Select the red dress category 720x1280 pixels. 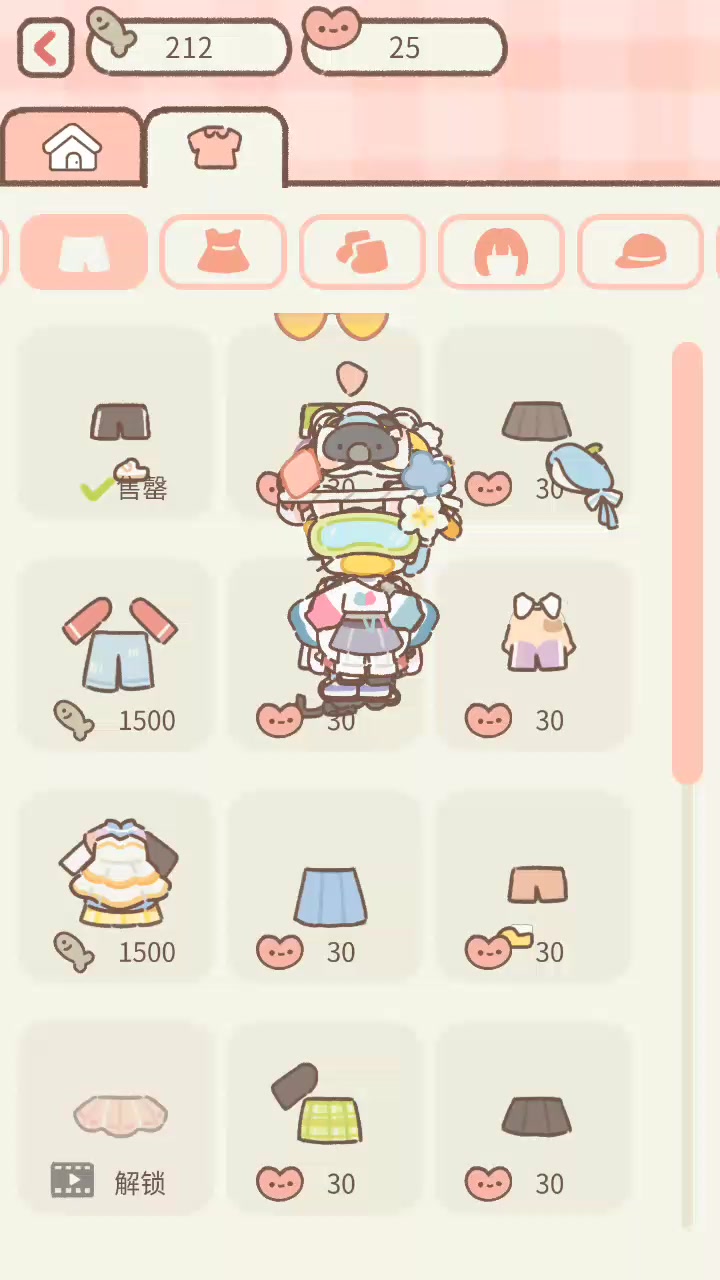coord(223,252)
